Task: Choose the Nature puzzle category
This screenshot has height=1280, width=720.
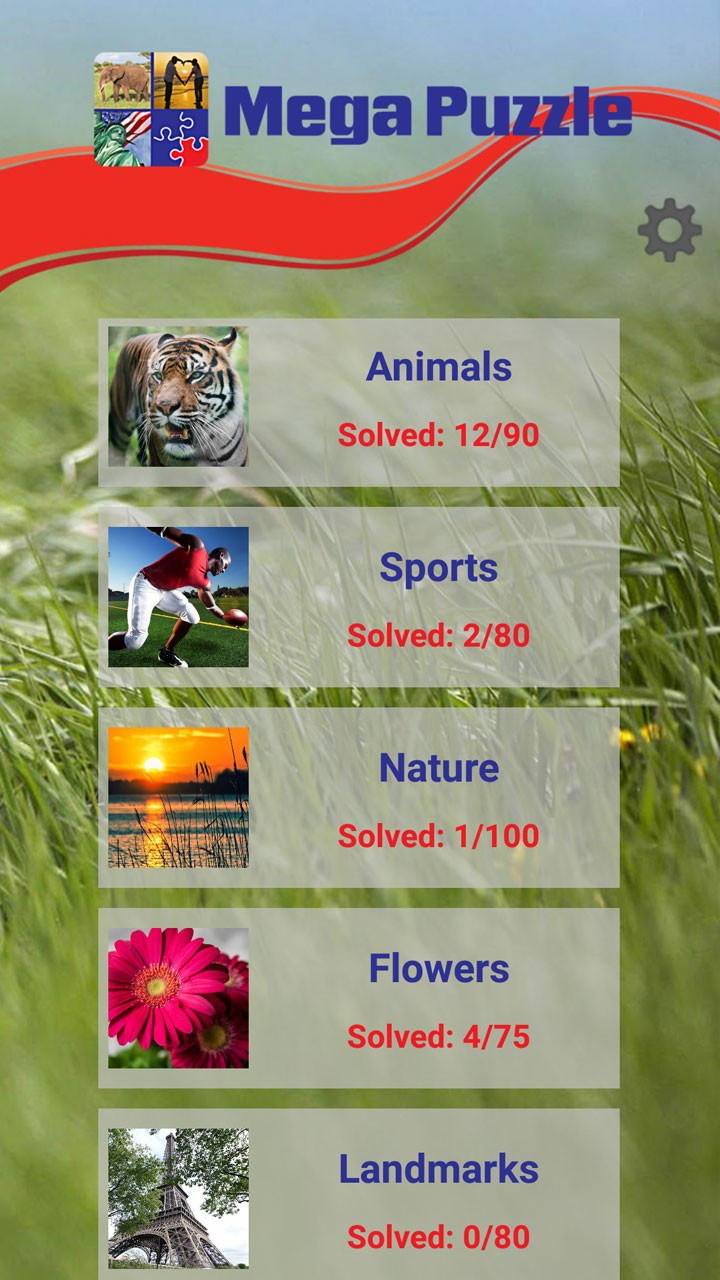Action: (358, 797)
